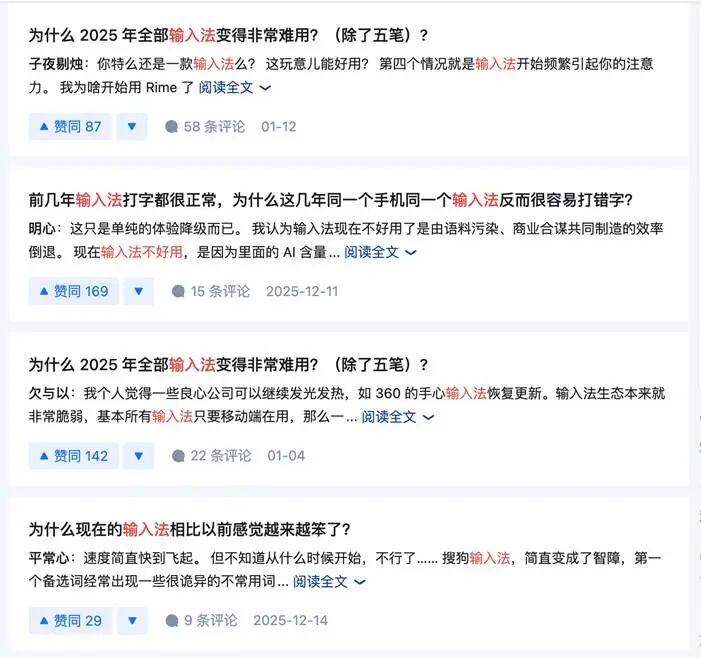Read full text of 明心's answer
Viewport: 701px width, 658px height.
click(381, 252)
